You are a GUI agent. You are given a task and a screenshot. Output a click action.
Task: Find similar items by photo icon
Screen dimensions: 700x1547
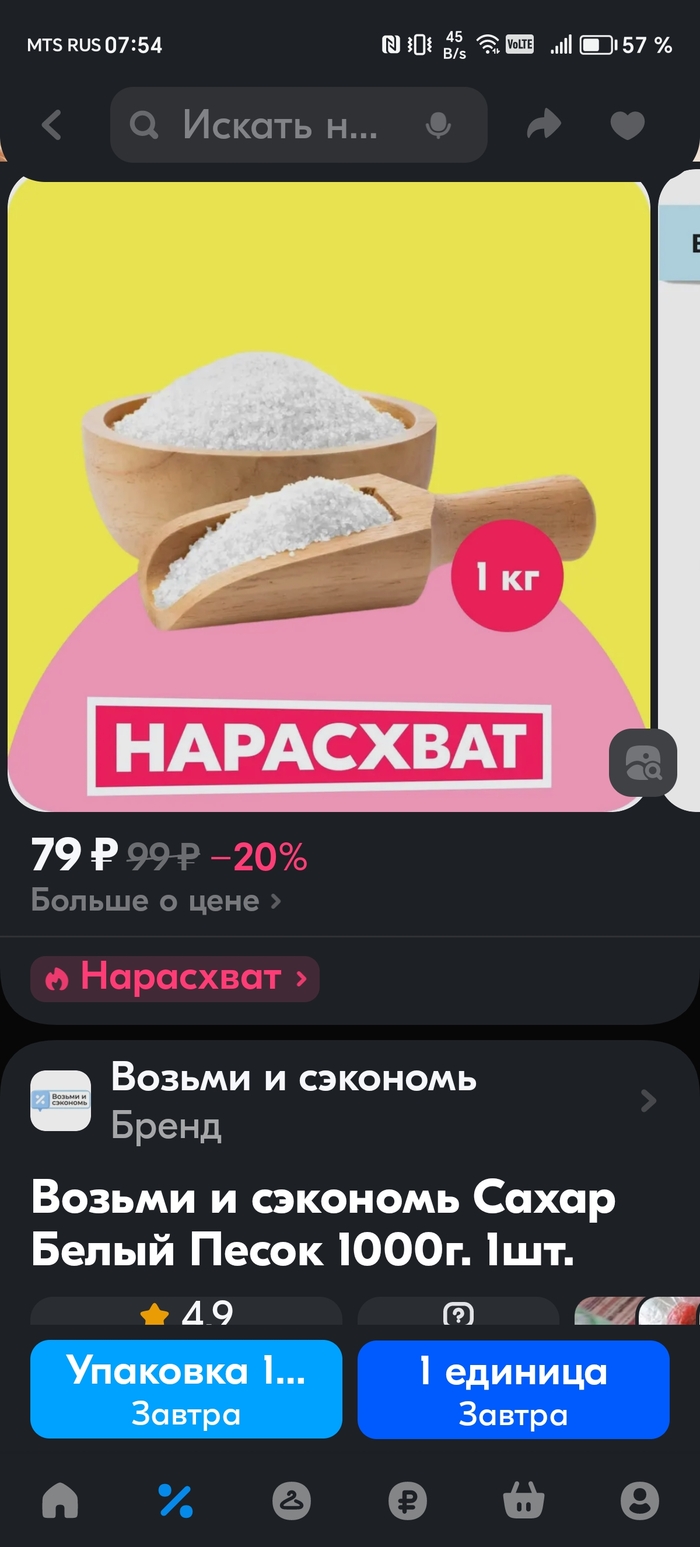point(643,764)
